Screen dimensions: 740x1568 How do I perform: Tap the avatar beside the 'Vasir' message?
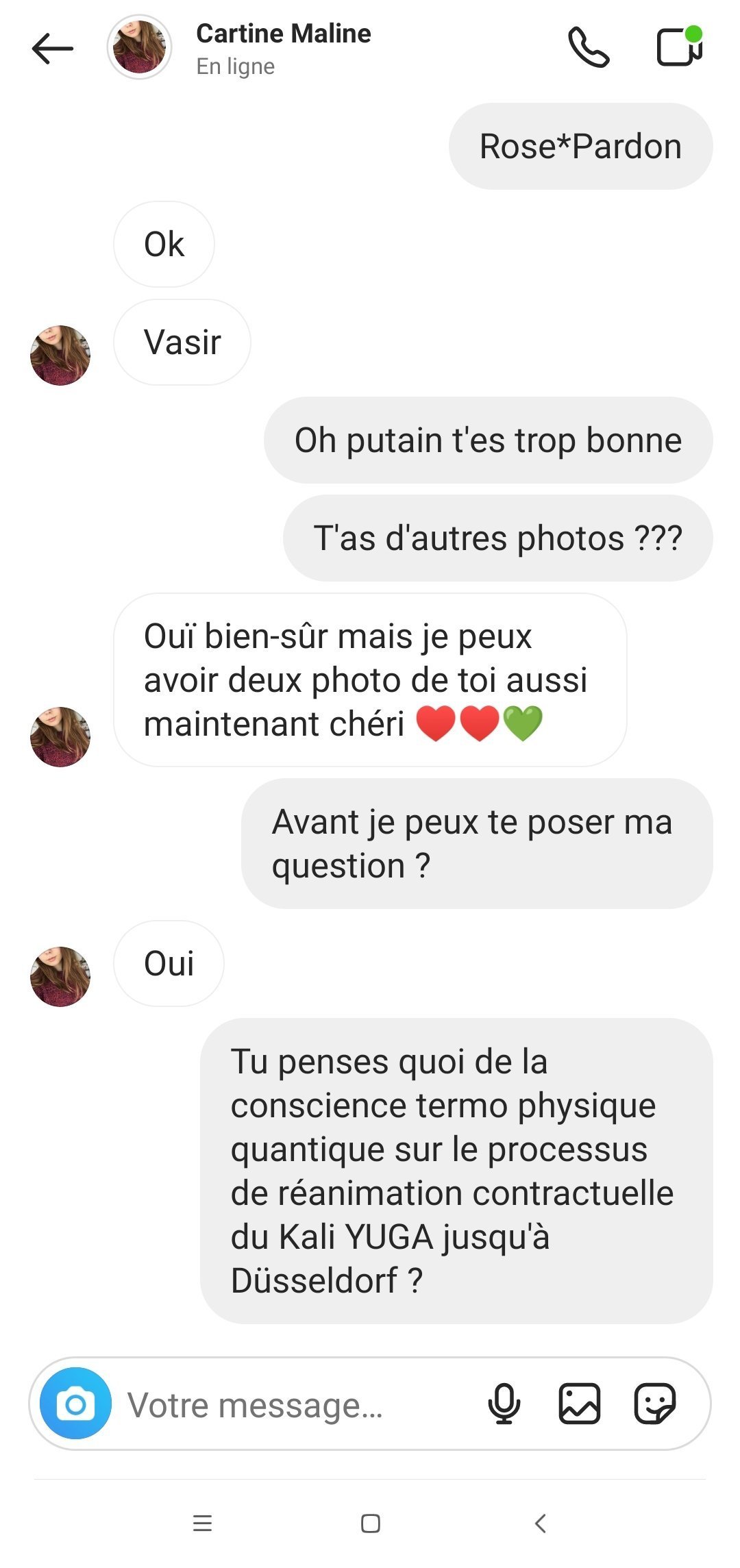[x=60, y=356]
